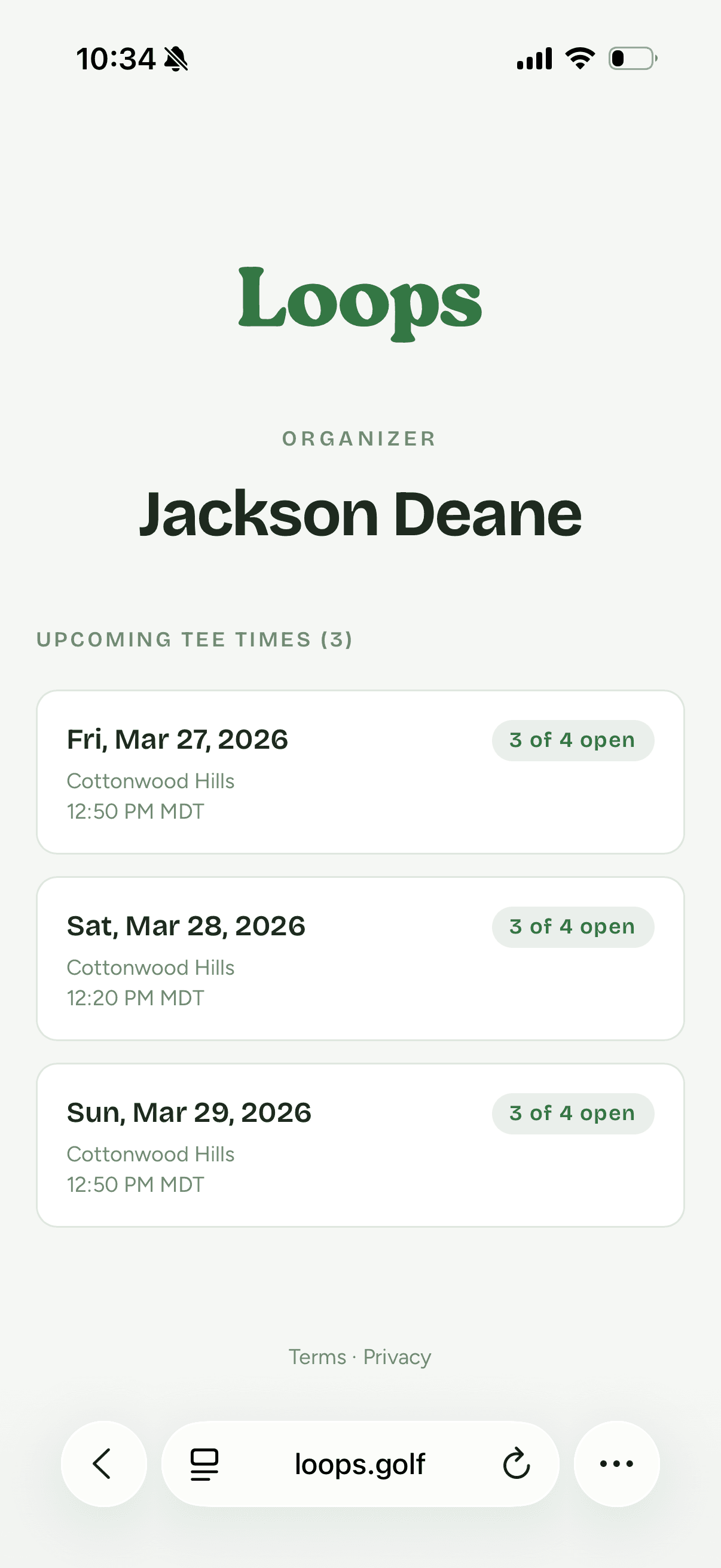Select organizer Jackson Deane

click(x=360, y=513)
